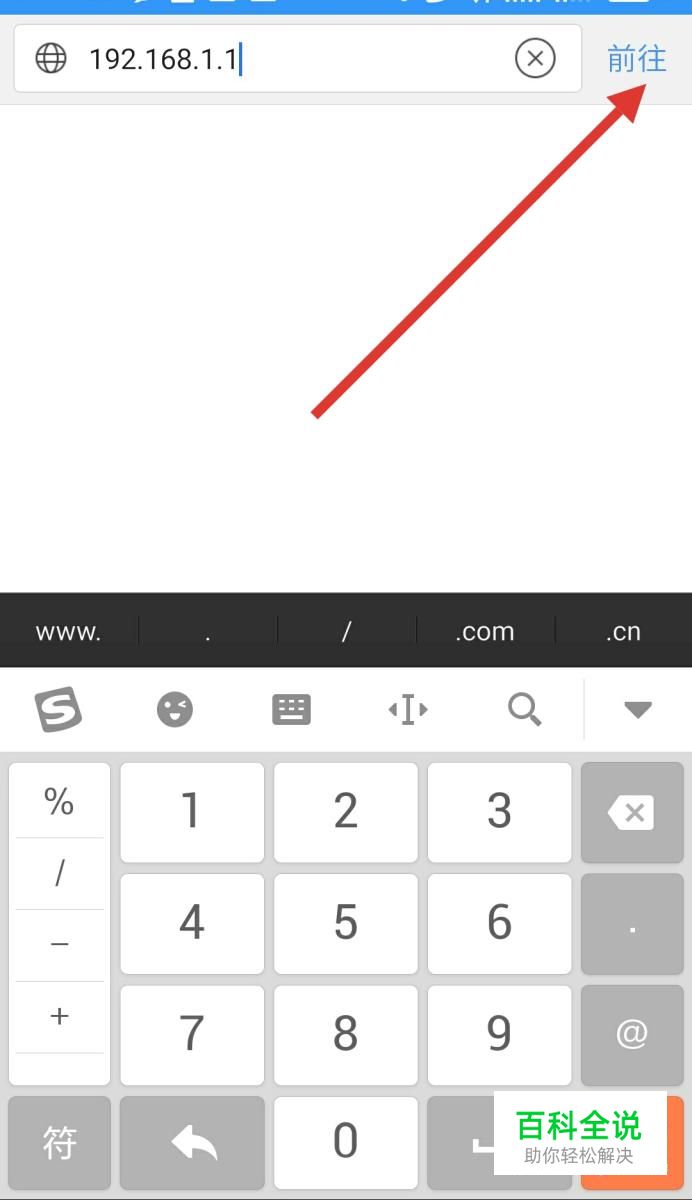Open the keyboard search icon
Viewport: 692px width, 1200px height.
[524, 710]
